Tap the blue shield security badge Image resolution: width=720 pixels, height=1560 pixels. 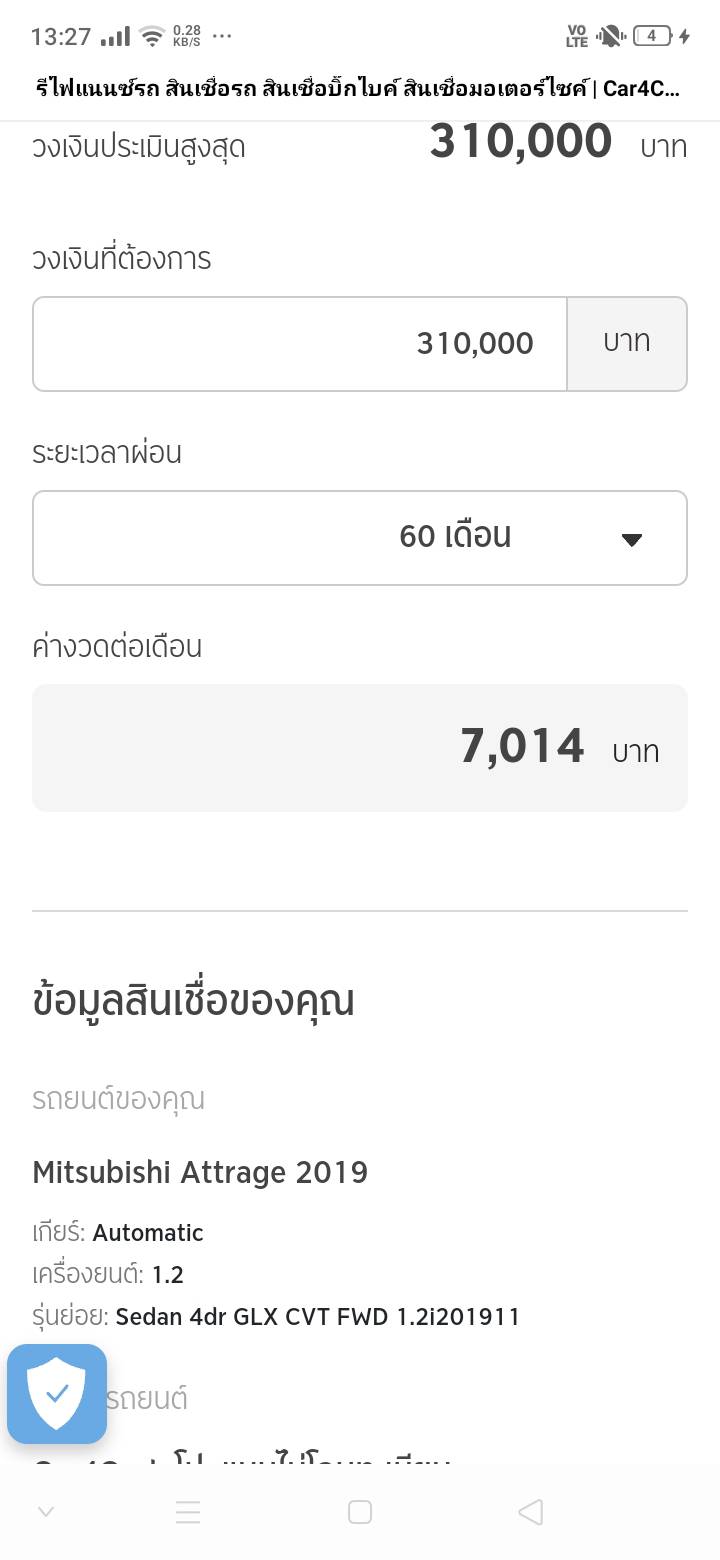pos(57,1393)
